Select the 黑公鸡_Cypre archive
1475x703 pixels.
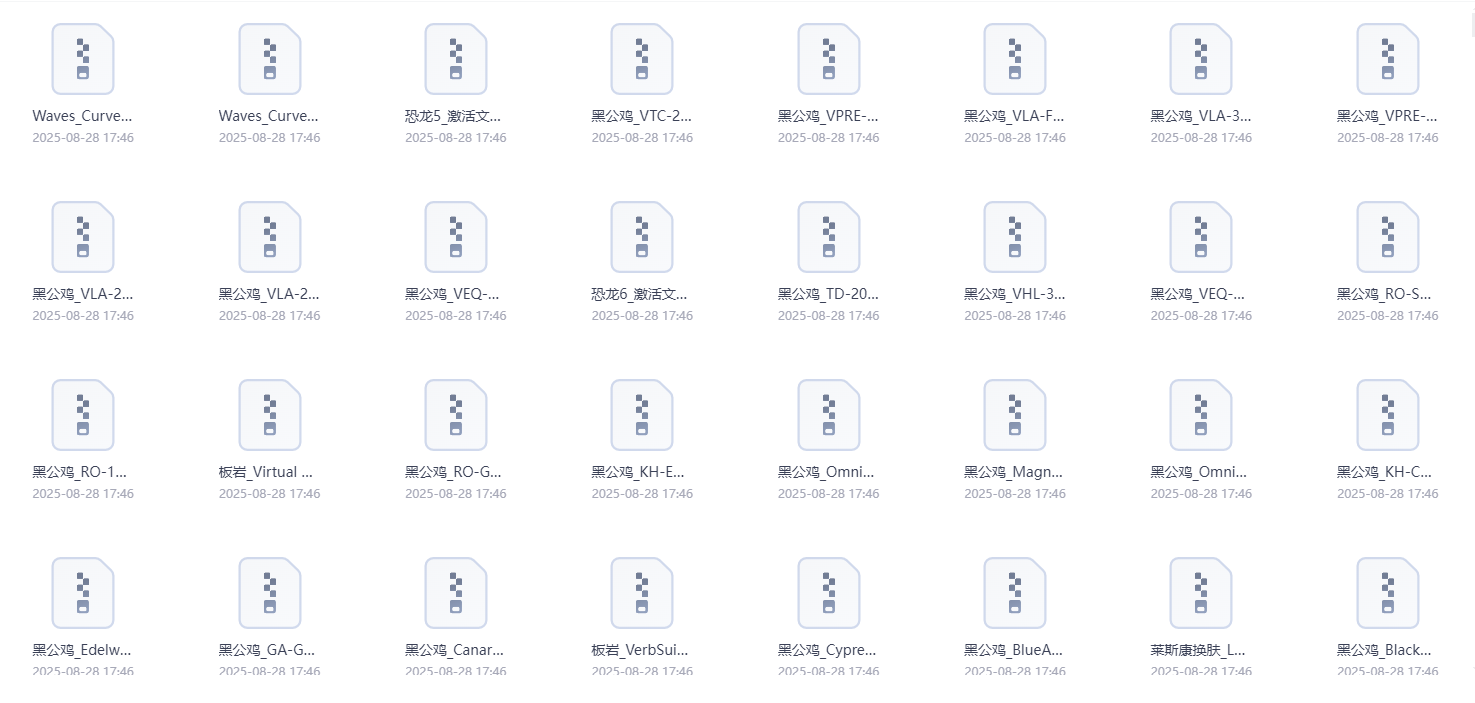tap(828, 593)
